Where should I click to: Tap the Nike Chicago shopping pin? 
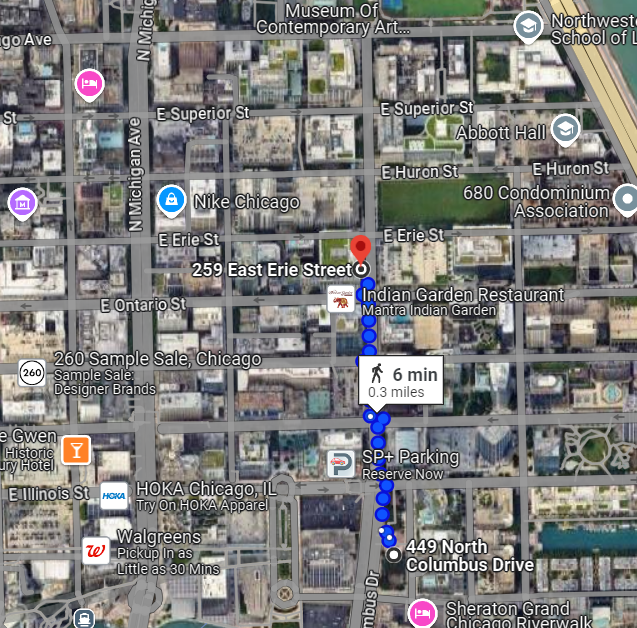(x=172, y=201)
